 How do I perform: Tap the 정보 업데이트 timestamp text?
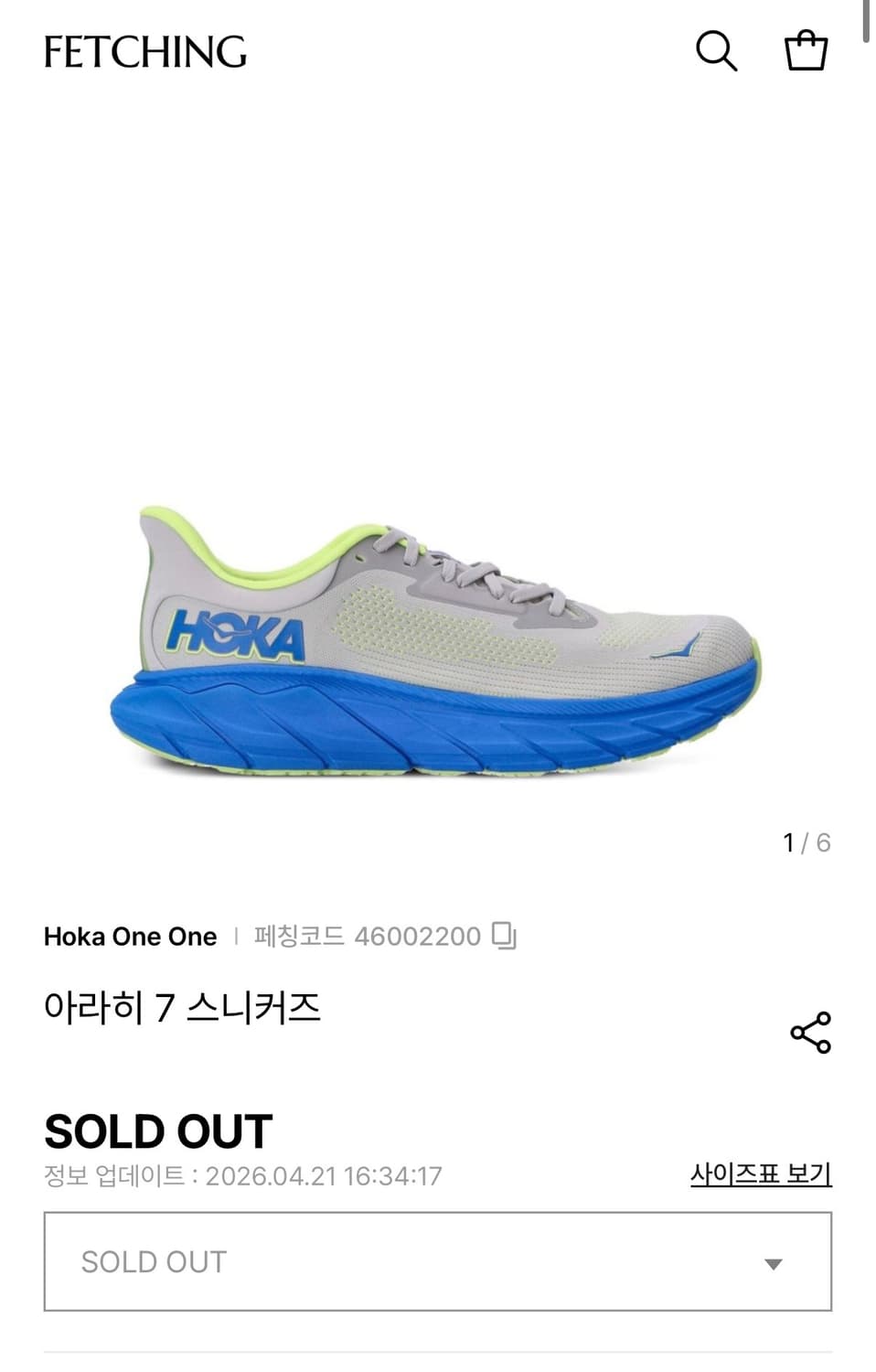[x=242, y=1174]
